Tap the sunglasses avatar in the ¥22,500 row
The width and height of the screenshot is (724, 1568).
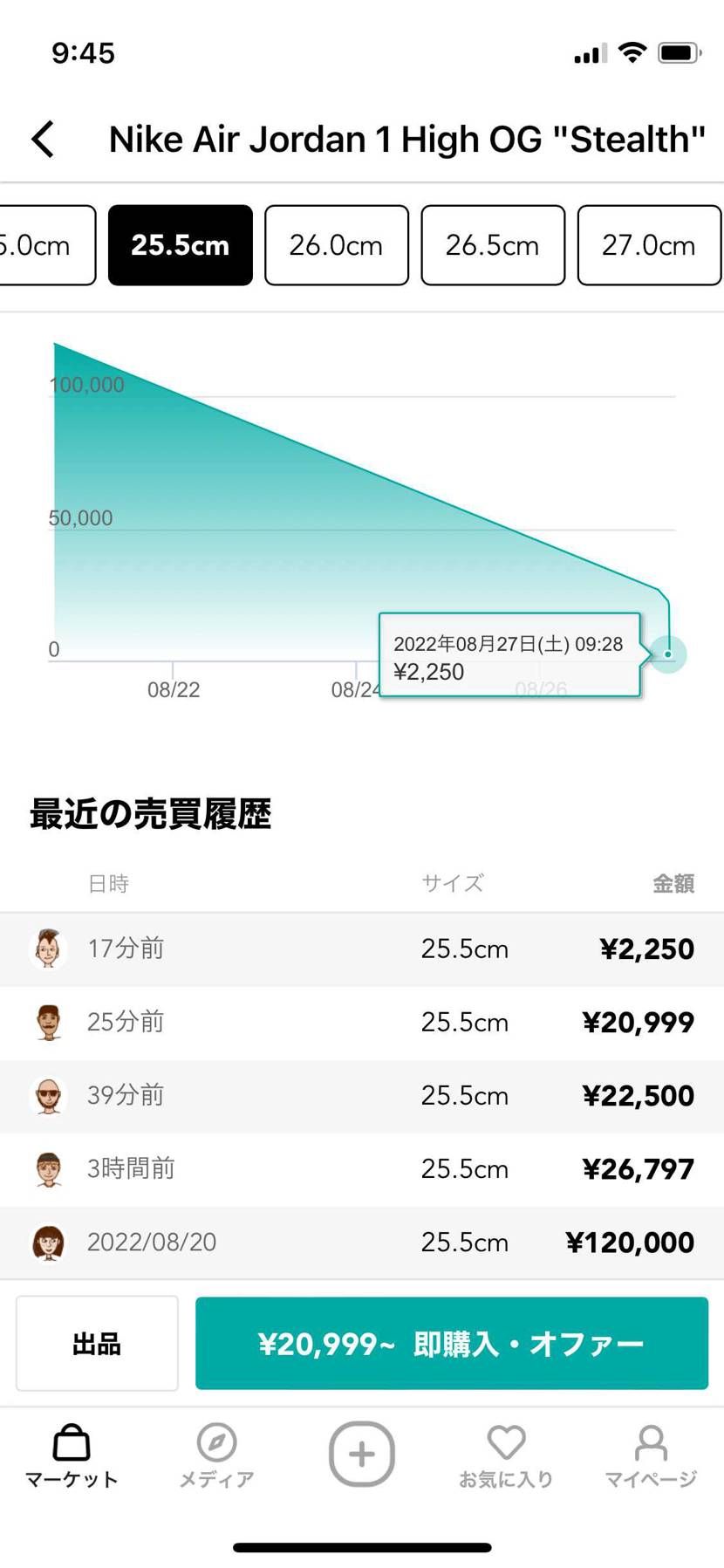tap(48, 1096)
